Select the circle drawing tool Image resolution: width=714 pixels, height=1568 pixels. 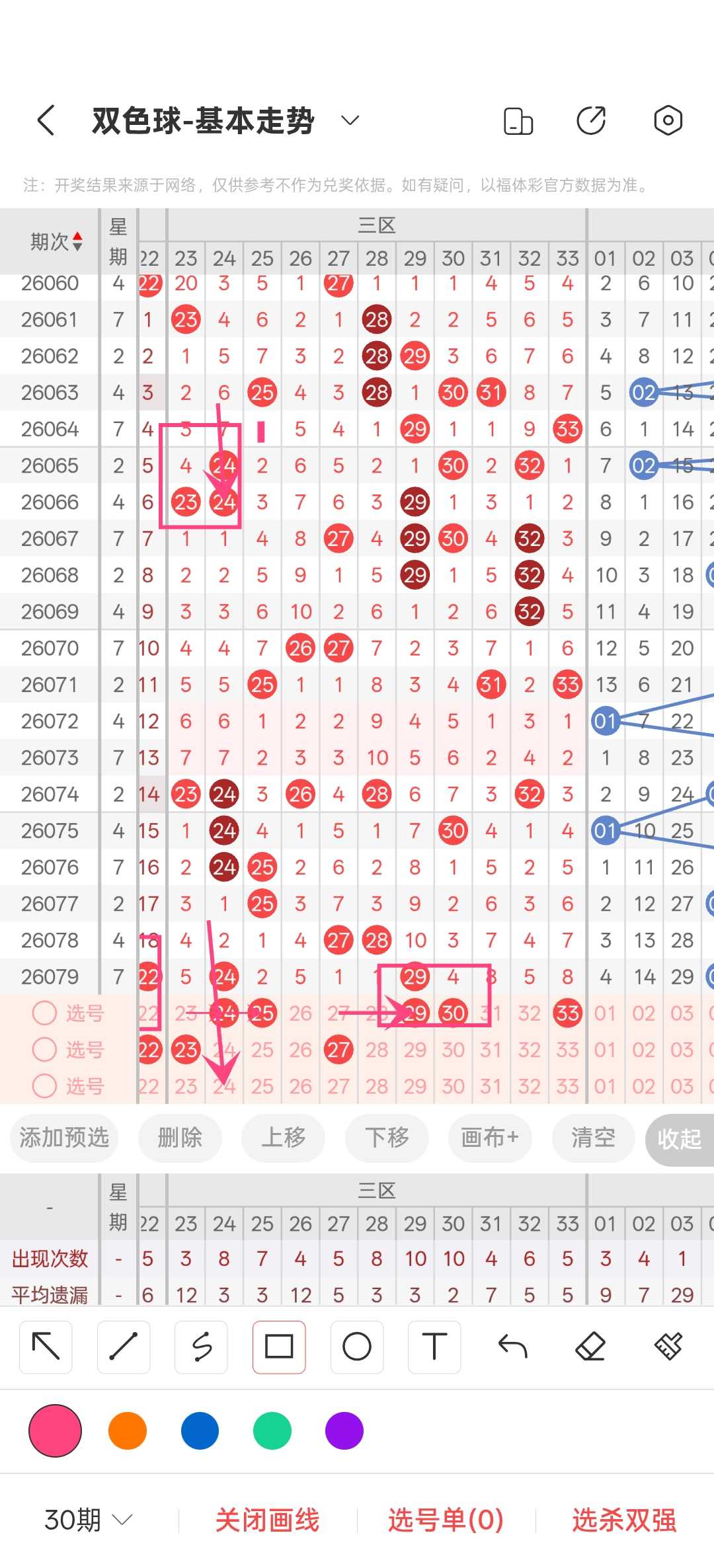pyautogui.click(x=357, y=1347)
